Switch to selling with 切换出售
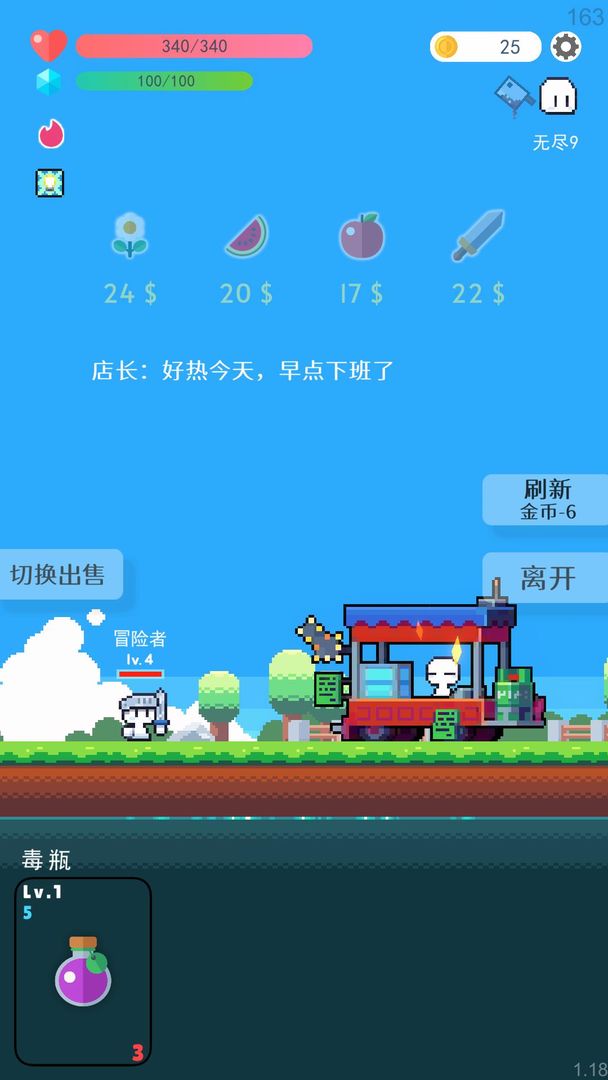Screen dimensions: 608x1080 58,574
